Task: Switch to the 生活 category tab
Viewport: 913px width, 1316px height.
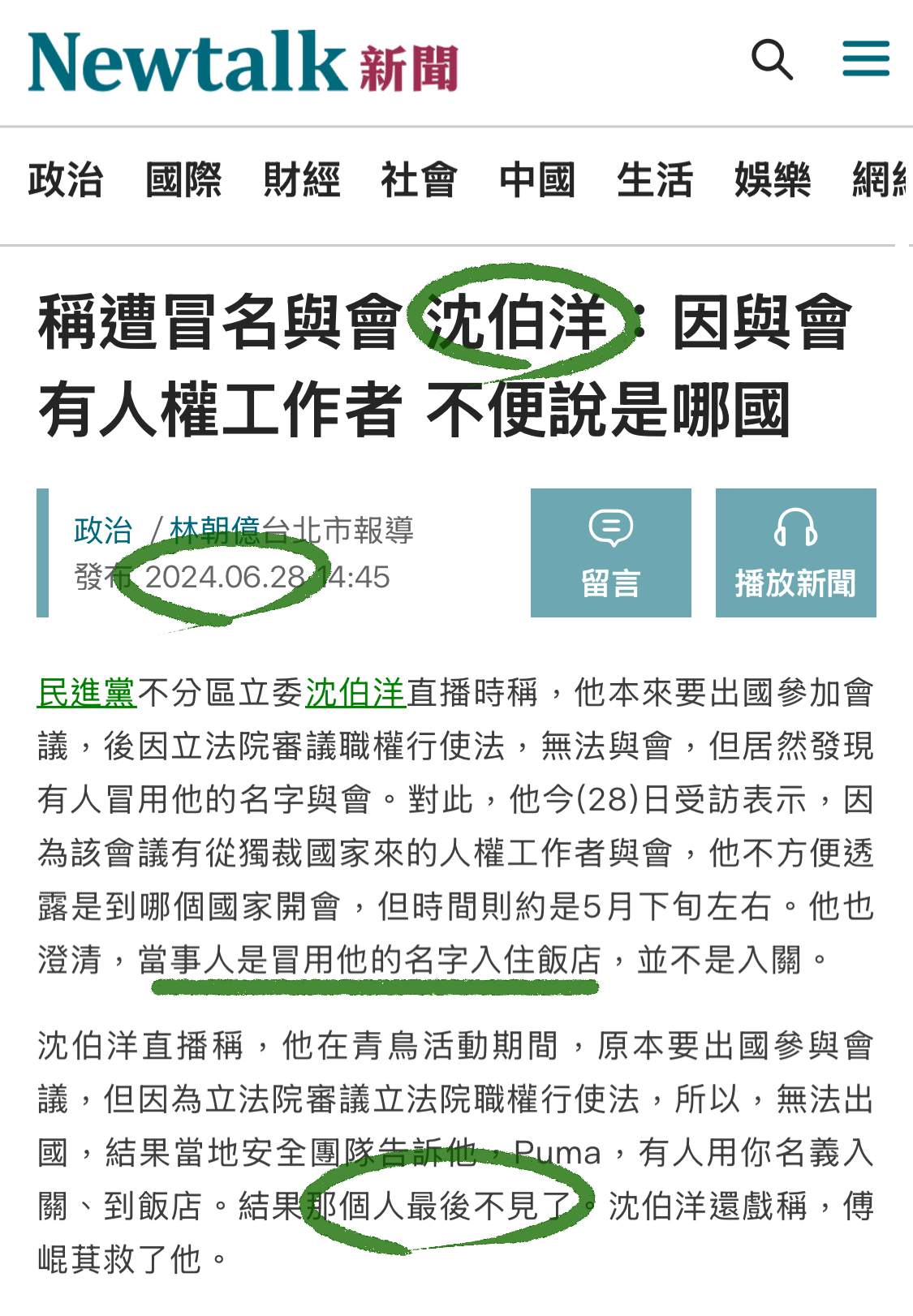Action: [x=654, y=179]
